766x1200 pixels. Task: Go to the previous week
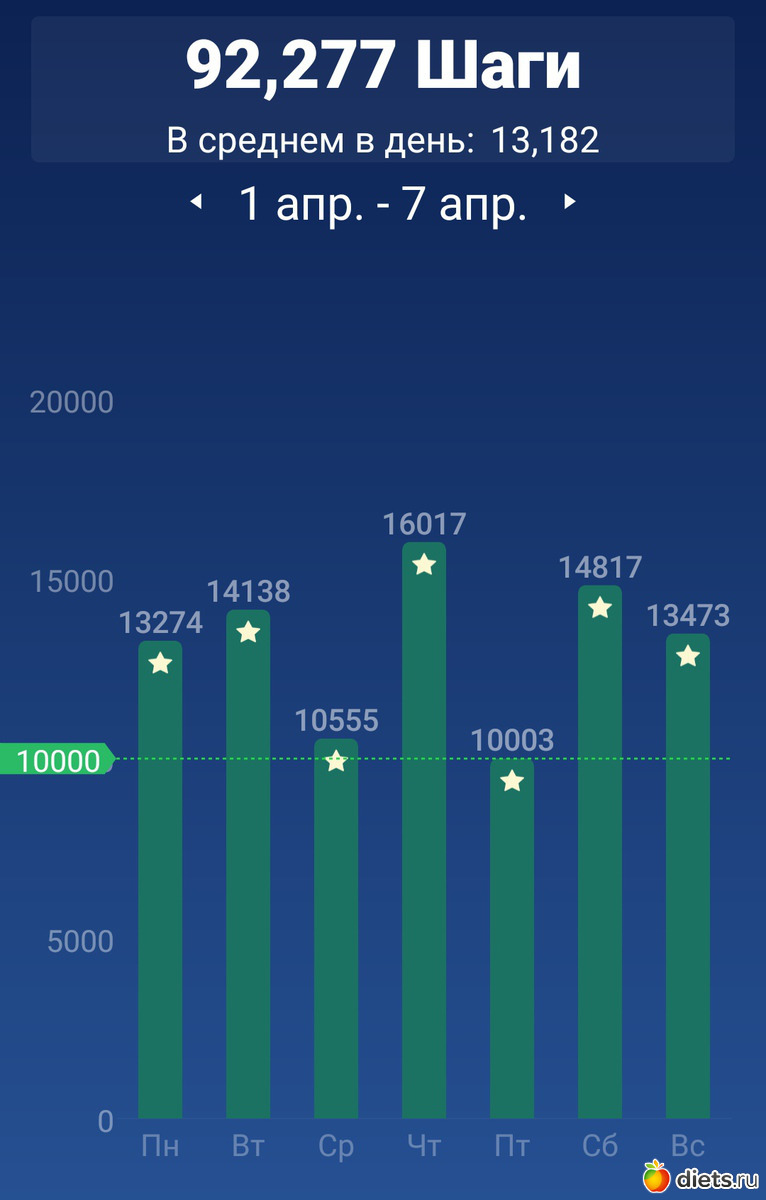click(197, 202)
